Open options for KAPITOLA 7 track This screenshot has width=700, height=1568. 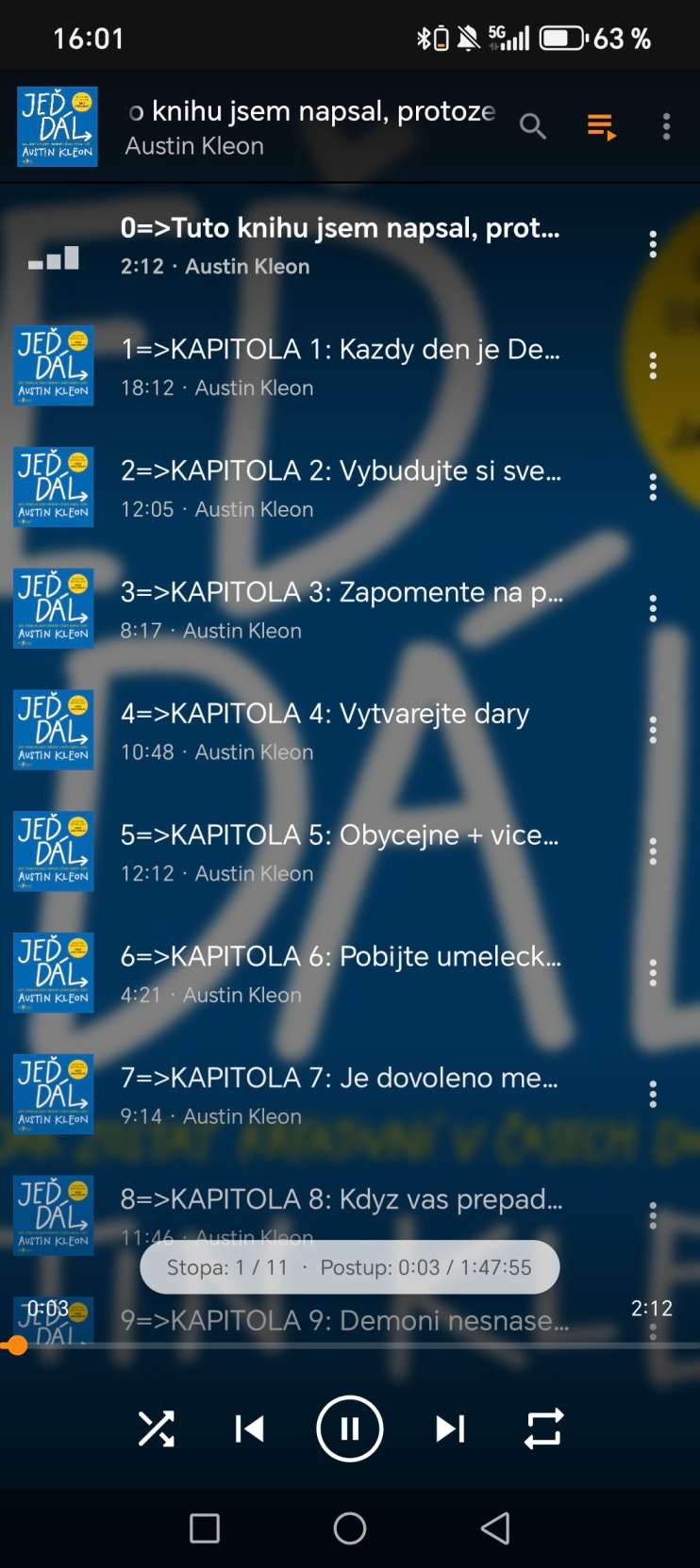pyautogui.click(x=652, y=1095)
